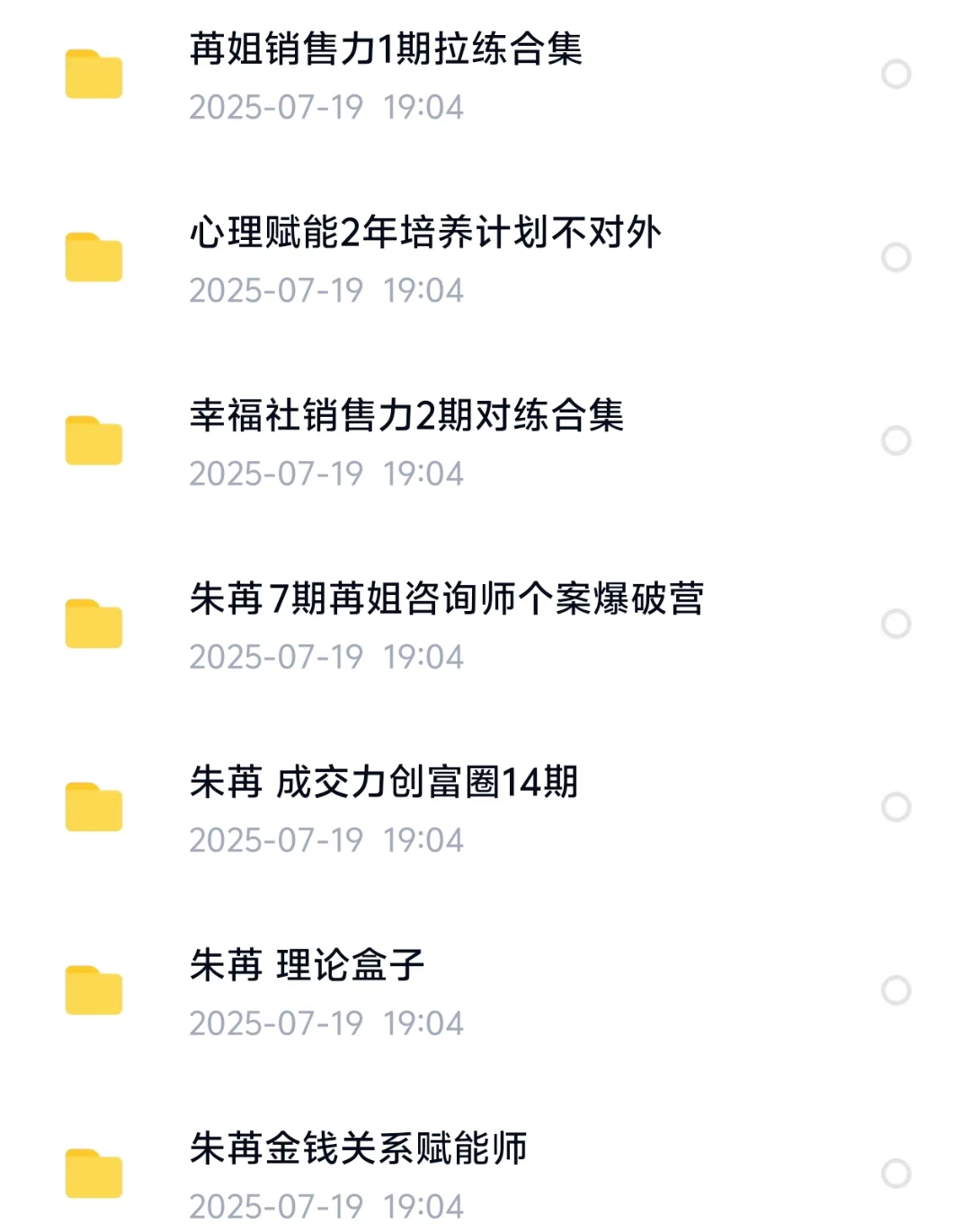Select the circle for 心理赋能2年培养计划不对外
The height and width of the screenshot is (1232, 971).
coord(895,257)
